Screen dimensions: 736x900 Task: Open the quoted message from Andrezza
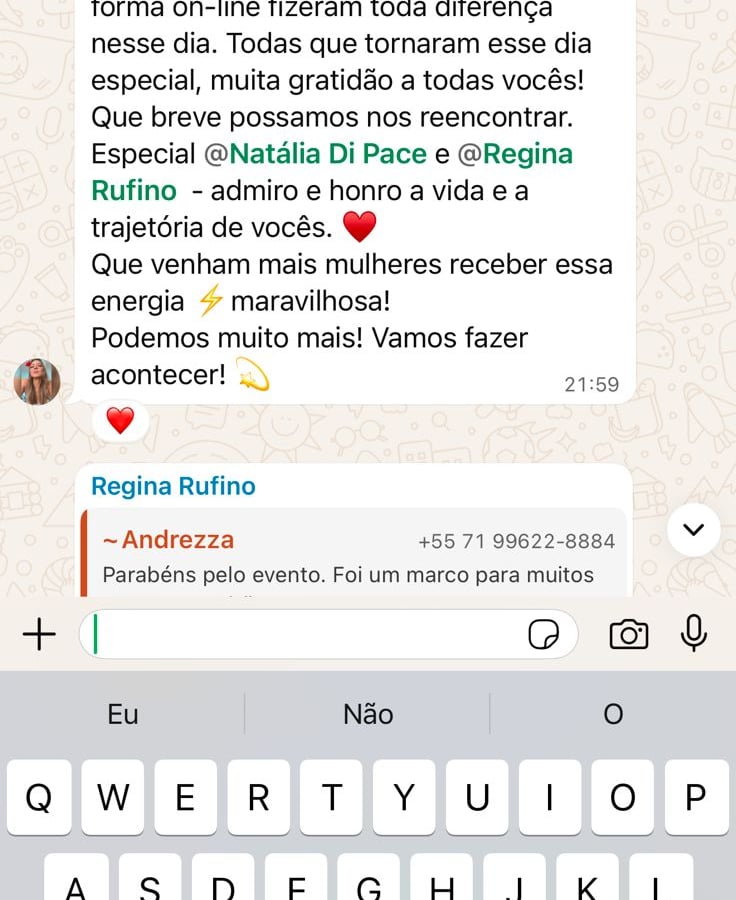click(355, 555)
